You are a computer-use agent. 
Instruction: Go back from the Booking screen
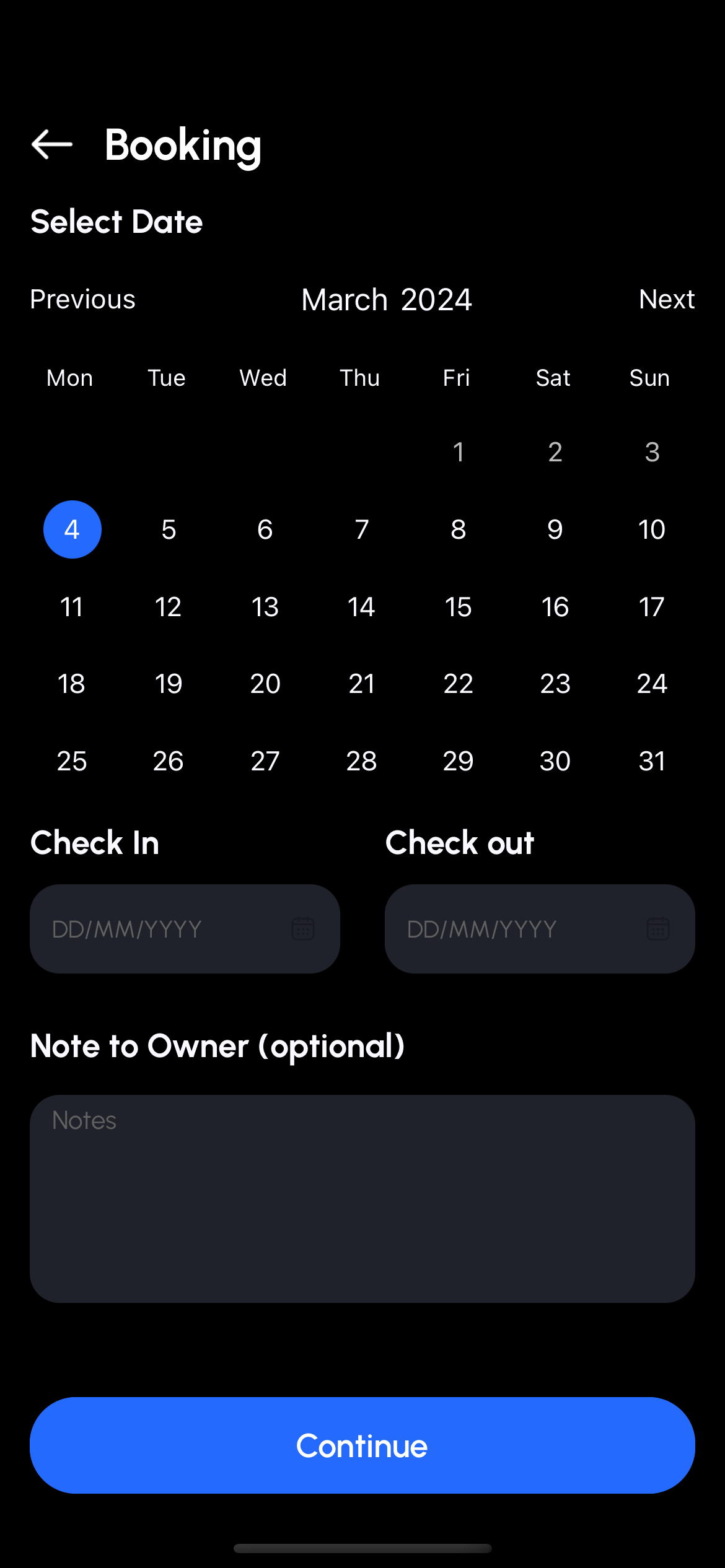[52, 144]
